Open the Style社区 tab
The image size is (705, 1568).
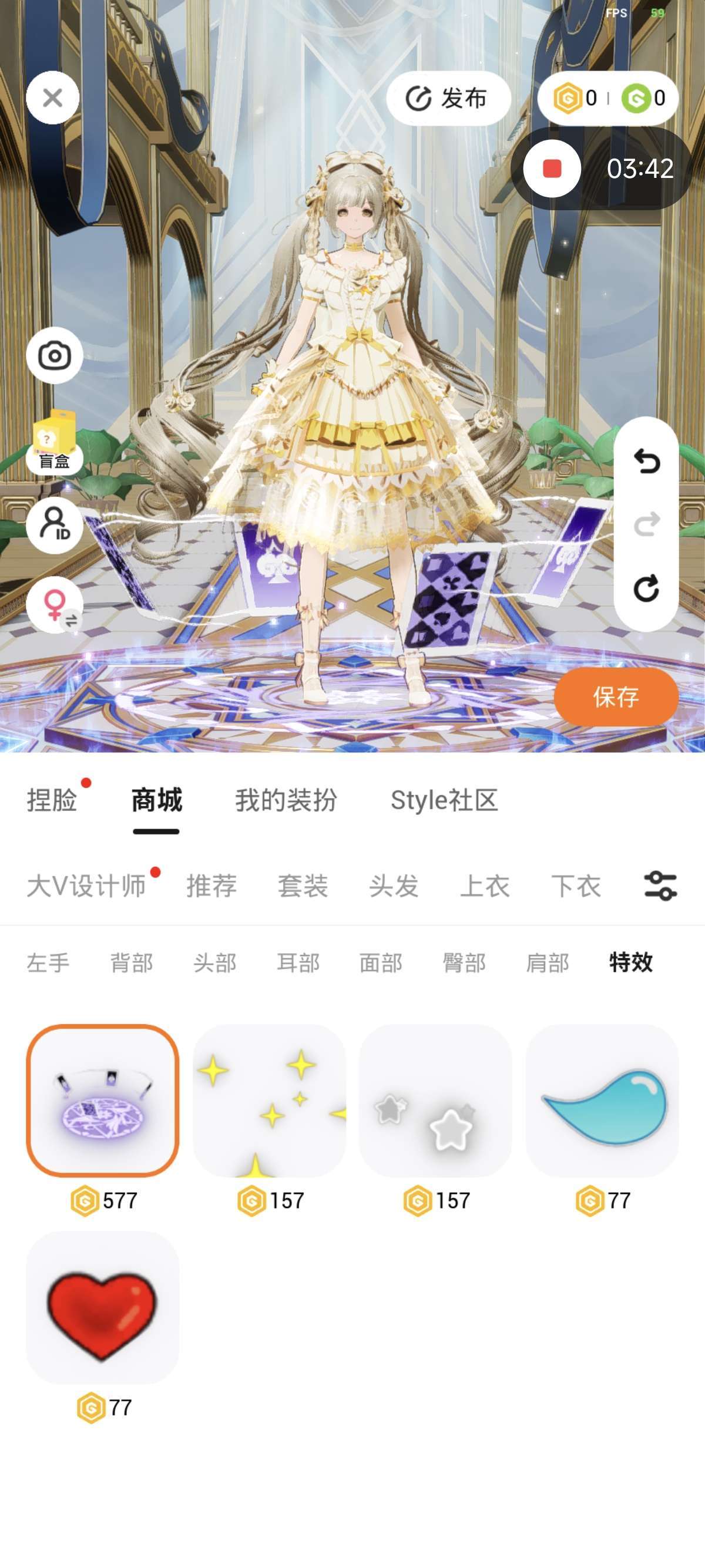coord(444,800)
